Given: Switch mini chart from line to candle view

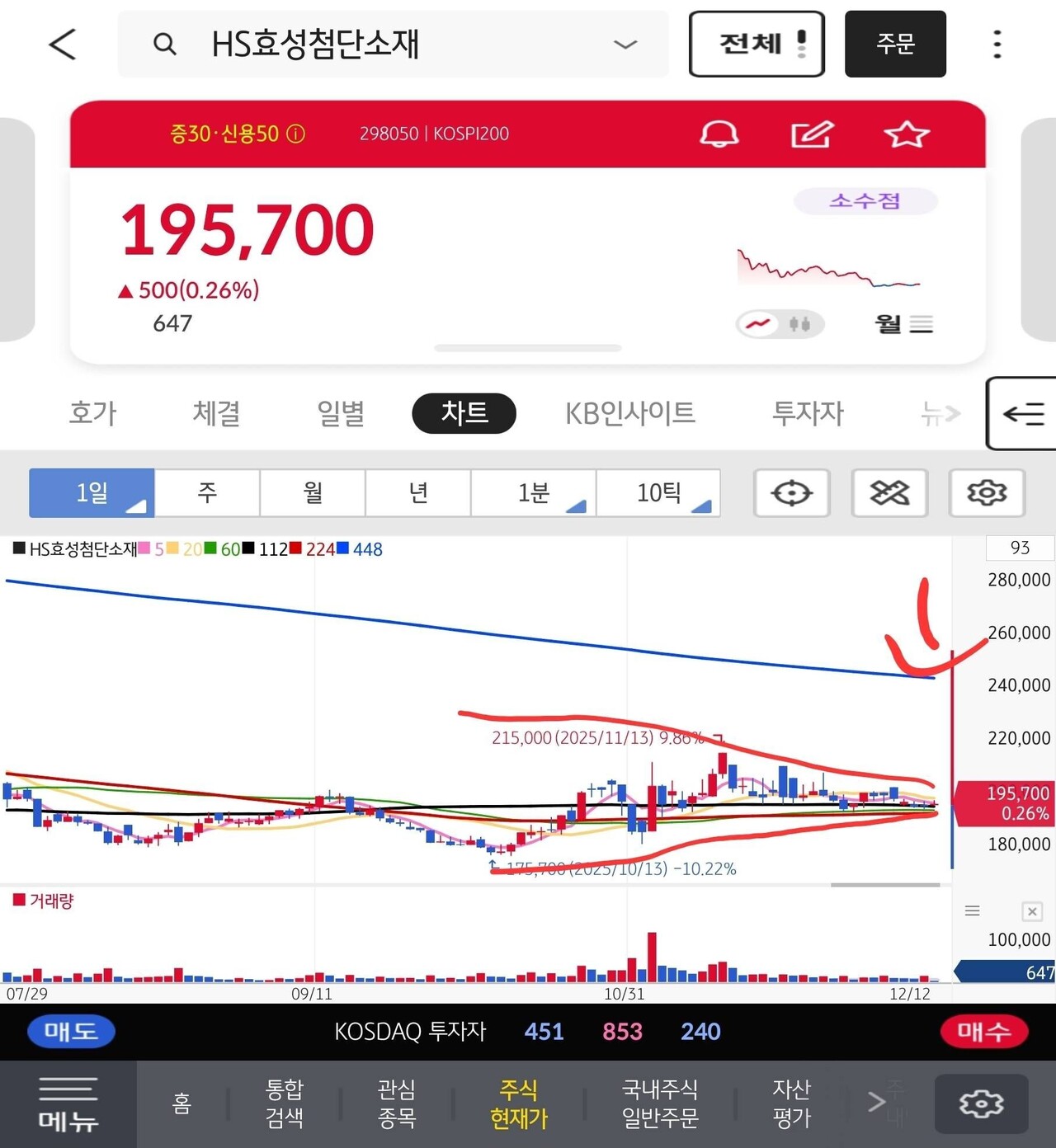Looking at the screenshot, I should (x=801, y=324).
